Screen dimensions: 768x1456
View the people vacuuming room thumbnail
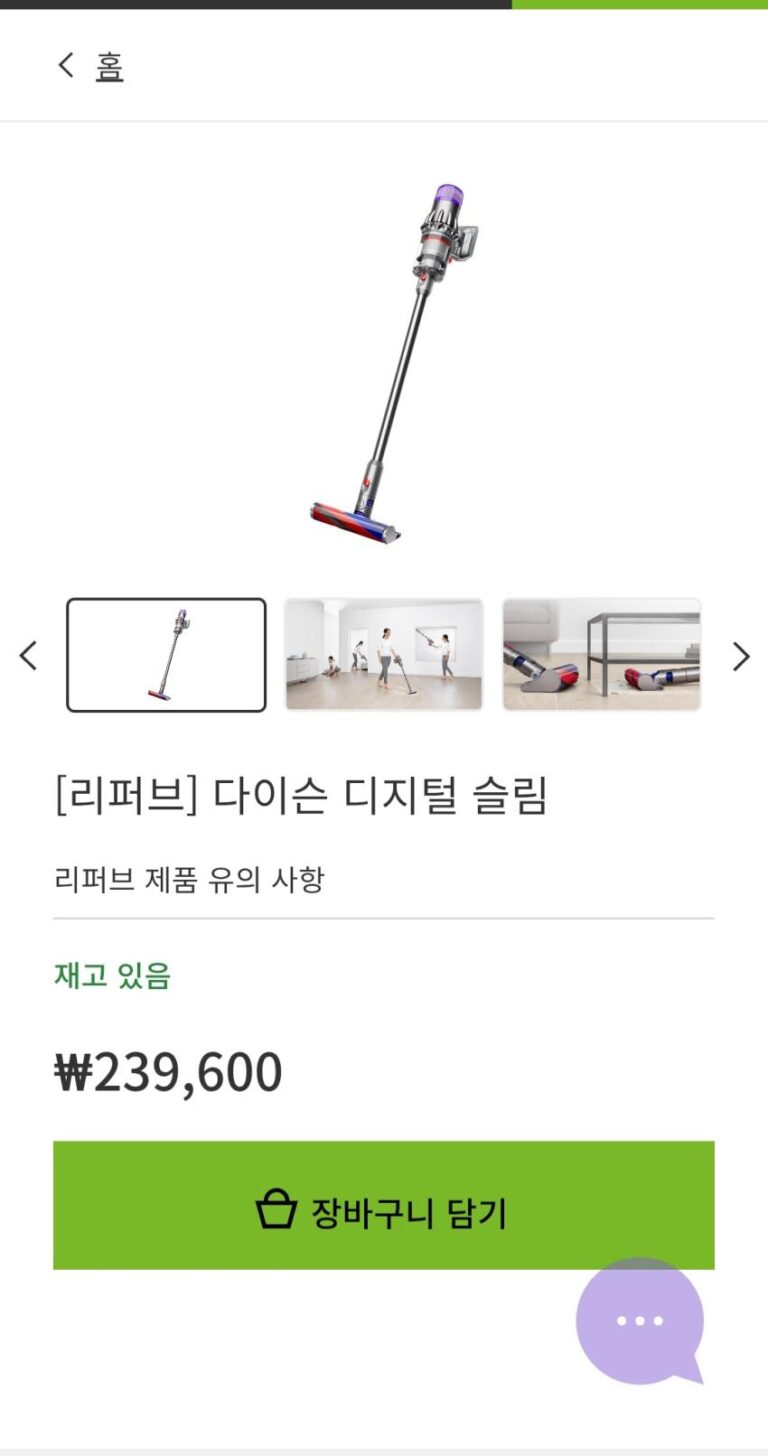coord(384,655)
